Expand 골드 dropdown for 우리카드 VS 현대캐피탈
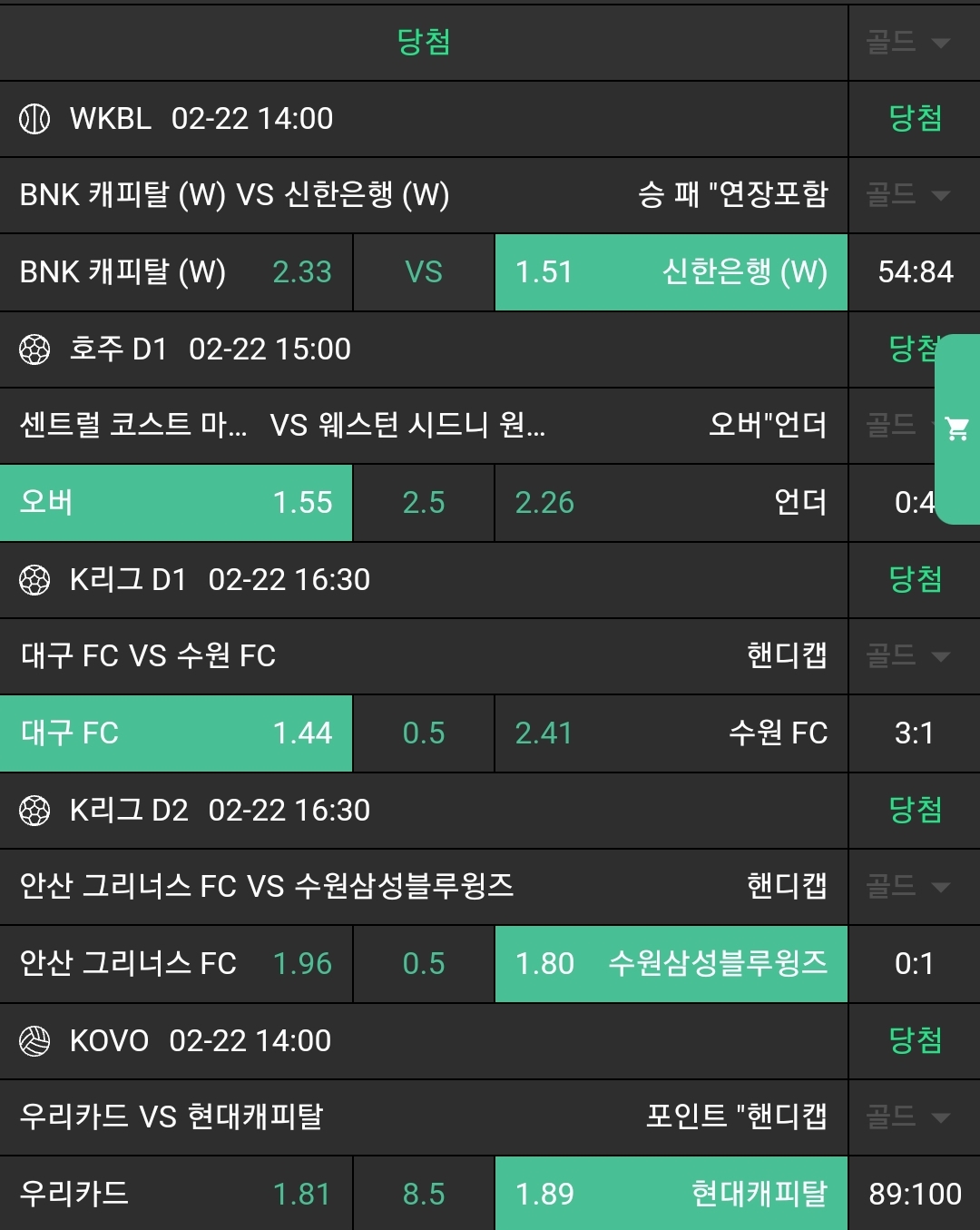Viewport: 980px width, 1230px height. click(x=909, y=1117)
